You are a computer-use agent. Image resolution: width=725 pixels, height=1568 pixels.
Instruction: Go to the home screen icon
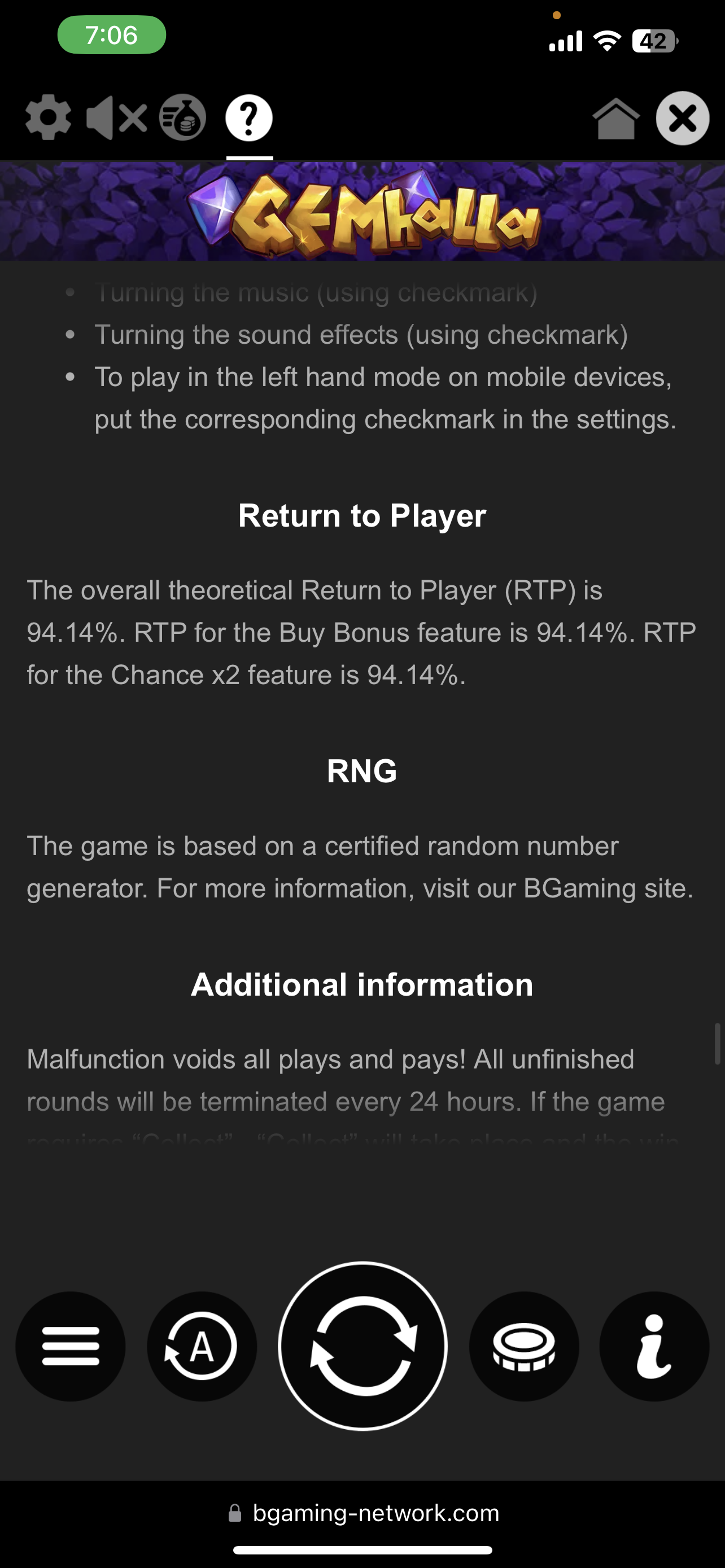coord(615,119)
